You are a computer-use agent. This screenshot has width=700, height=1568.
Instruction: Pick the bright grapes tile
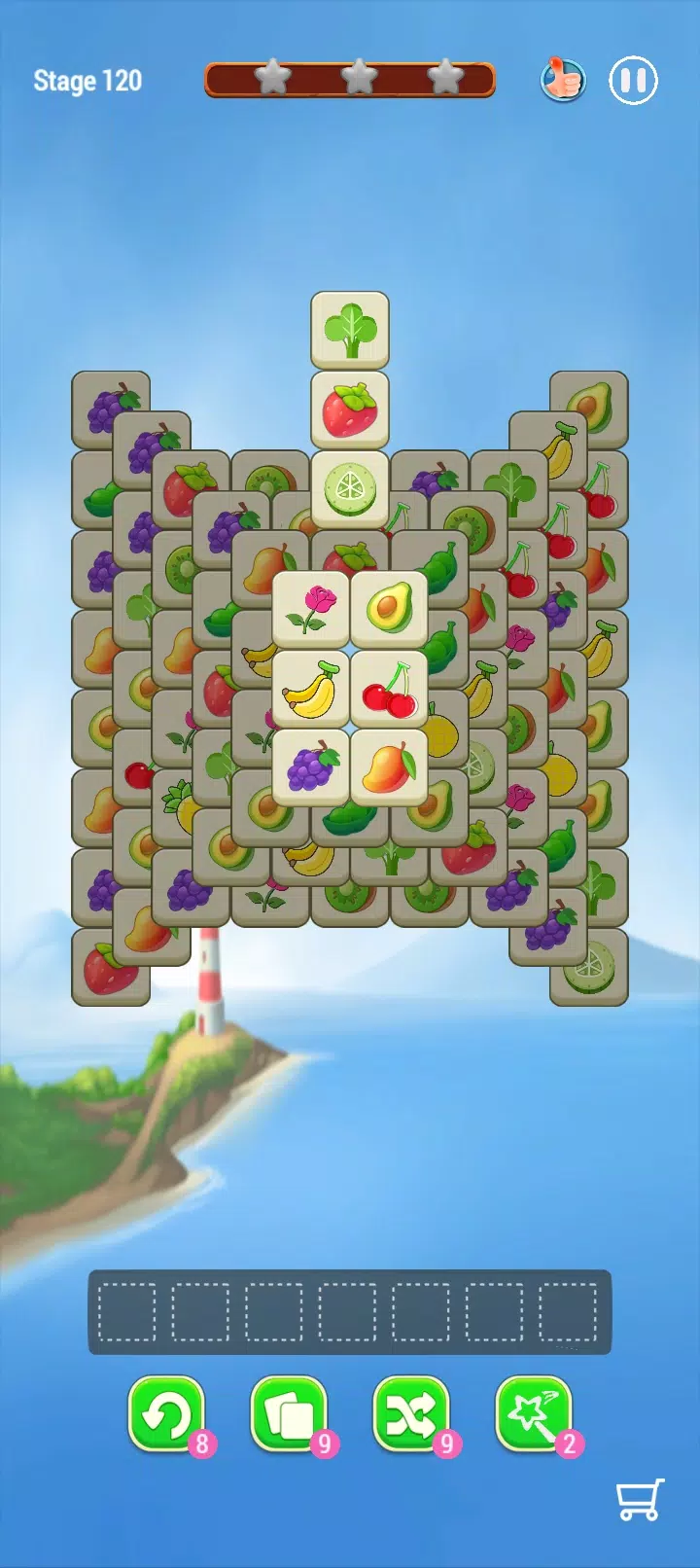pos(311,767)
